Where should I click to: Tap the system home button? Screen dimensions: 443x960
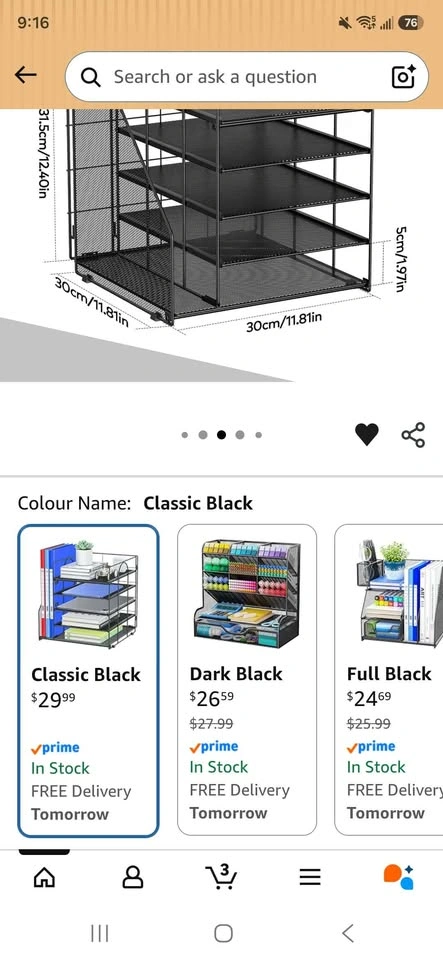pos(223,933)
